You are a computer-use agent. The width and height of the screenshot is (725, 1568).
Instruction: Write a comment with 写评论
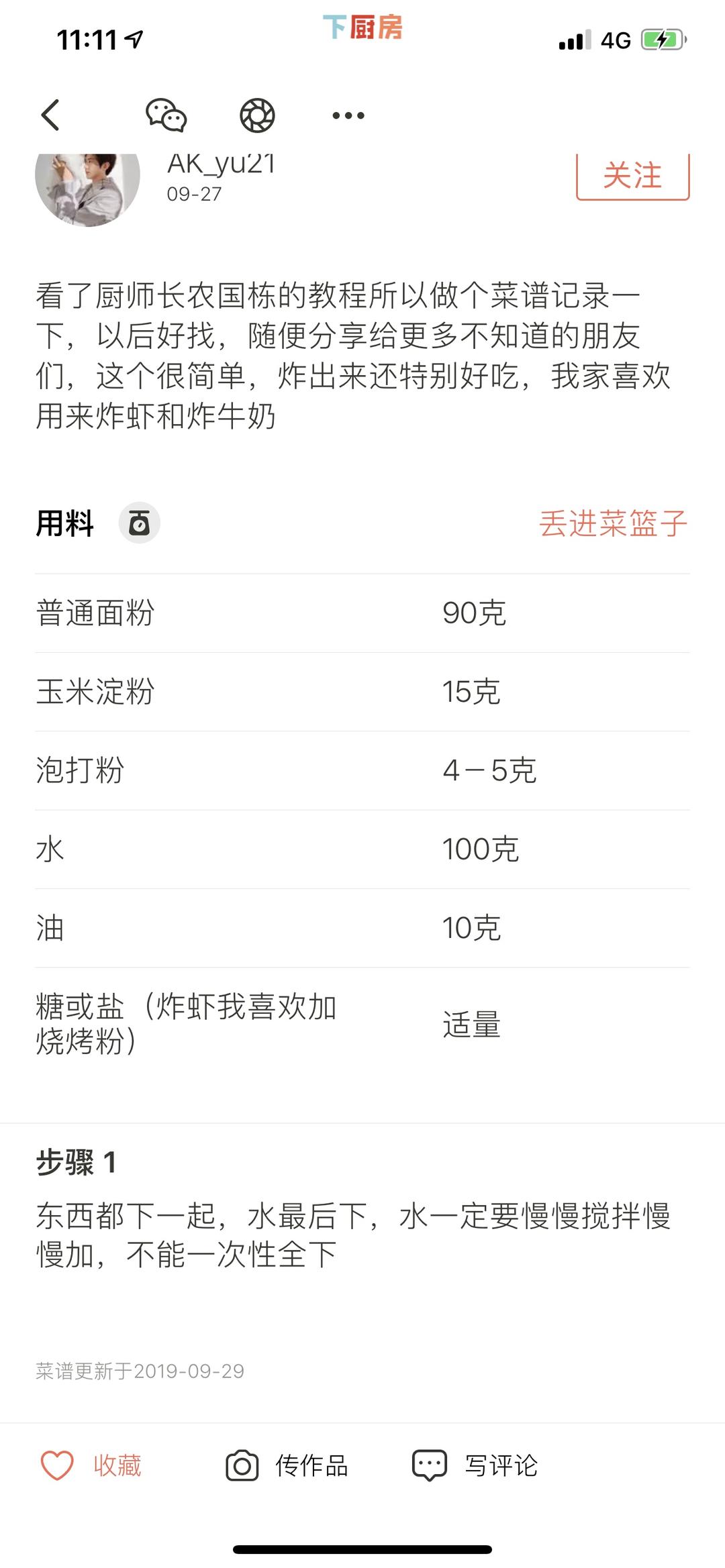(x=475, y=1465)
